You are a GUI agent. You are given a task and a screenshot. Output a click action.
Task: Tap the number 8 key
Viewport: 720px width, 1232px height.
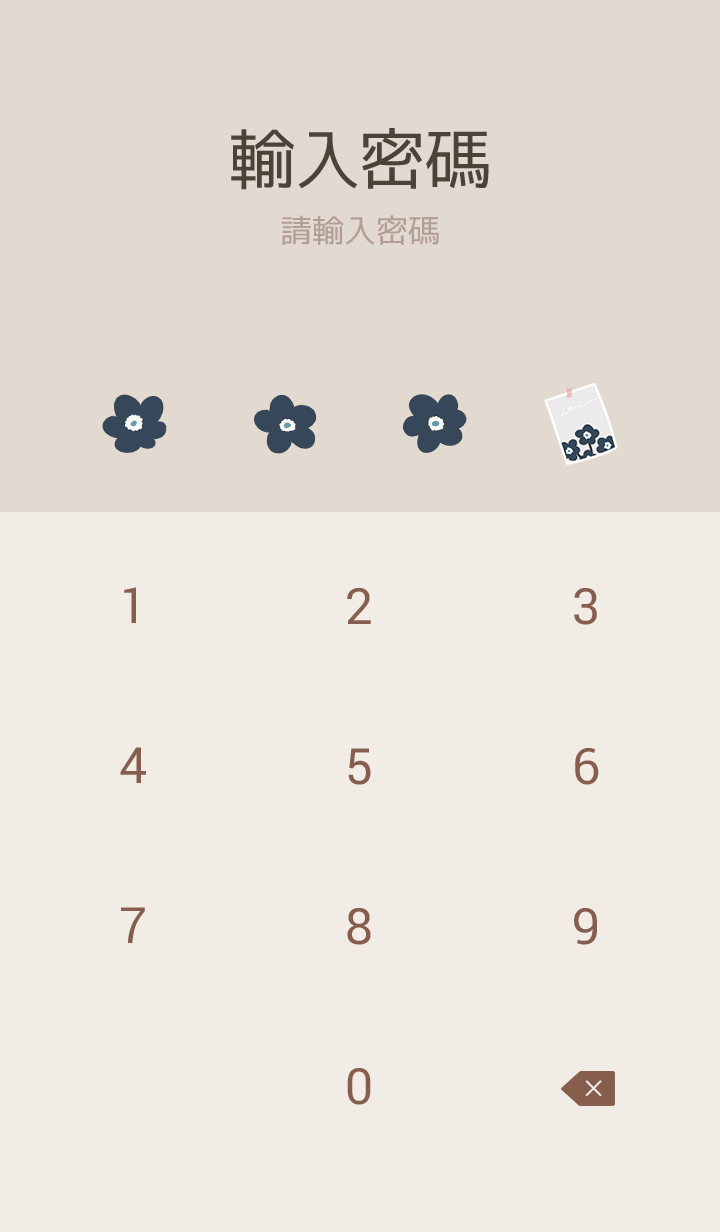(359, 927)
